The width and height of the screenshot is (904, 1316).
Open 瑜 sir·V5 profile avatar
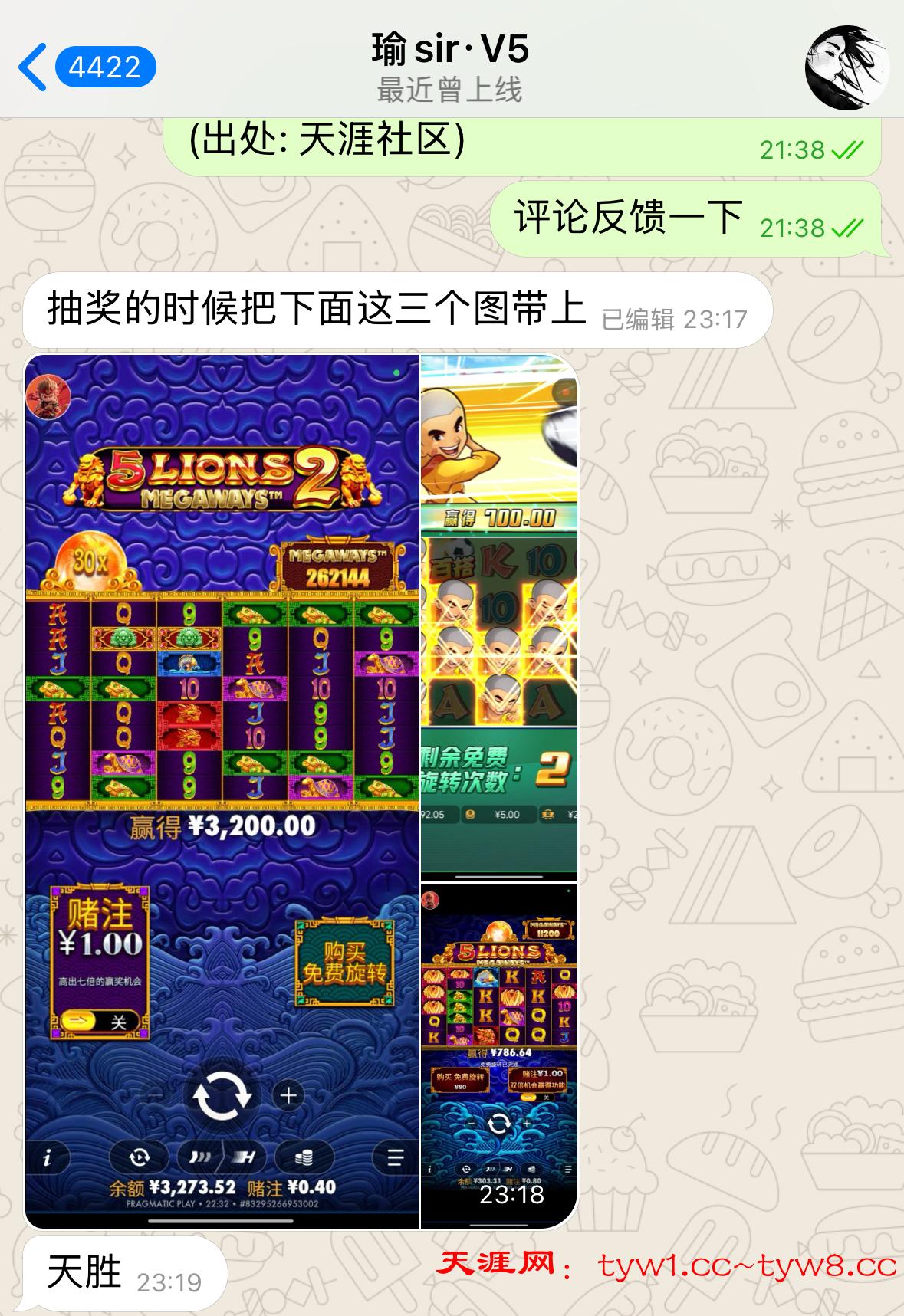point(846,68)
